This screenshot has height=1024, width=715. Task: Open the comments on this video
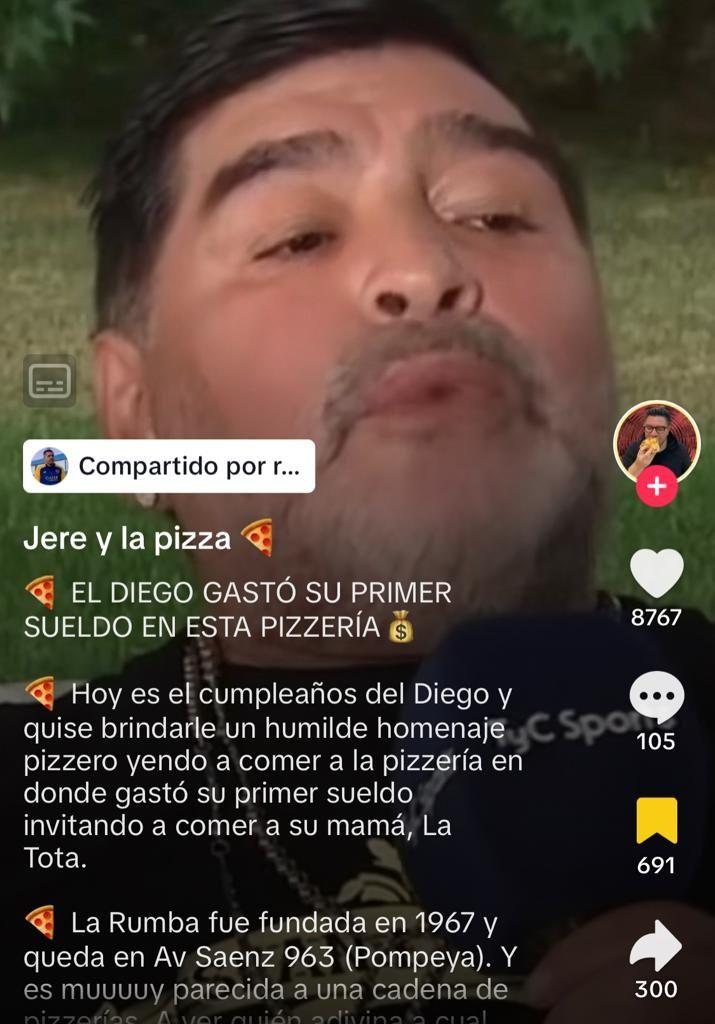[x=656, y=698]
